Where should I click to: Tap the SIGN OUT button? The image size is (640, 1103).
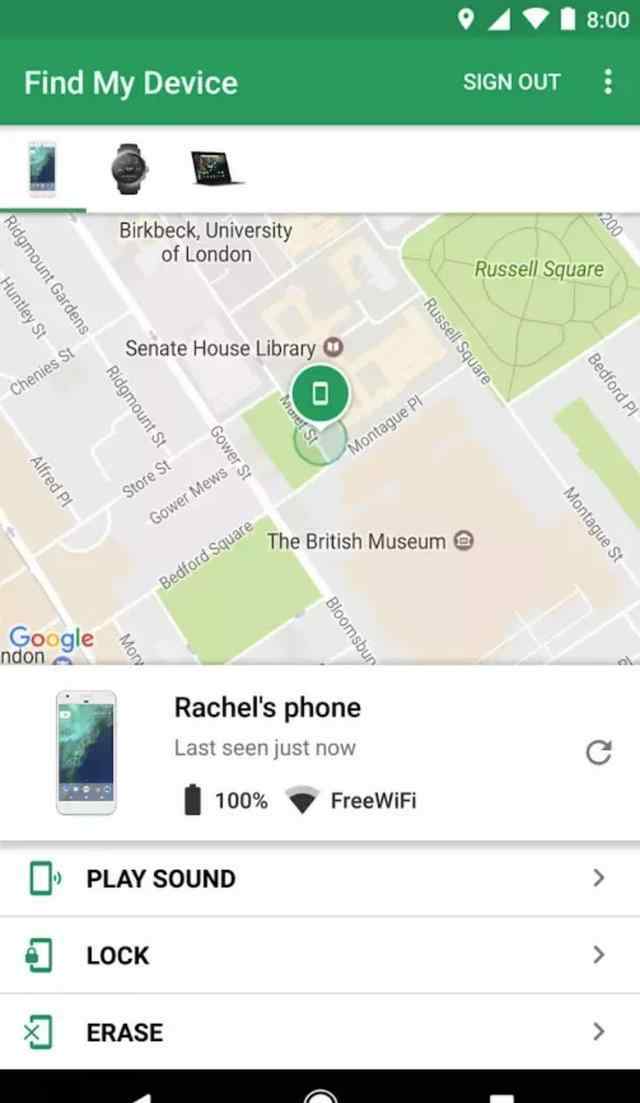pyautogui.click(x=511, y=82)
